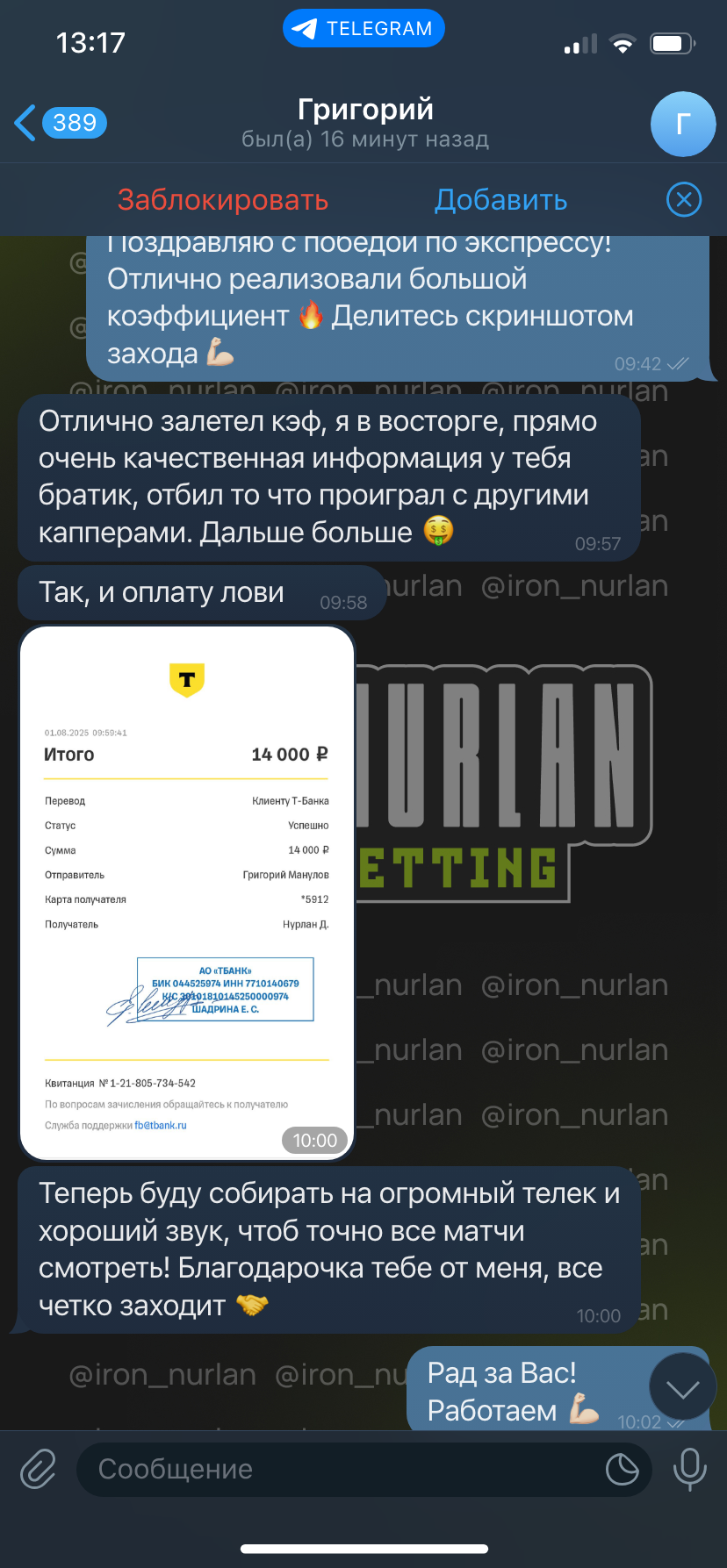Tap Добавить to add the contact

pyautogui.click(x=500, y=200)
